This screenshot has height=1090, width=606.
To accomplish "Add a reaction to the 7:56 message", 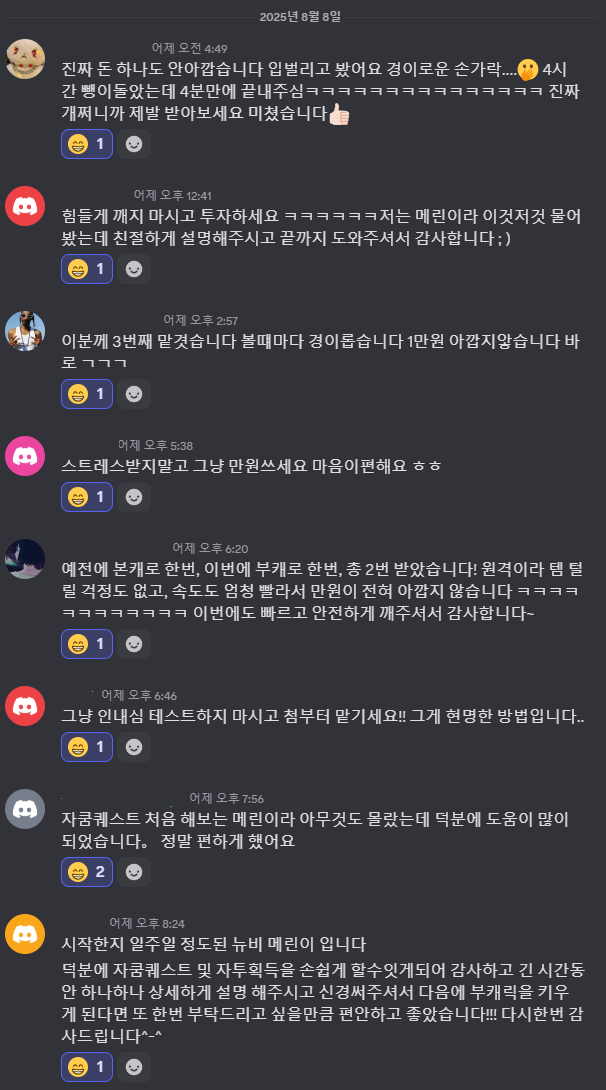I will coord(134,871).
